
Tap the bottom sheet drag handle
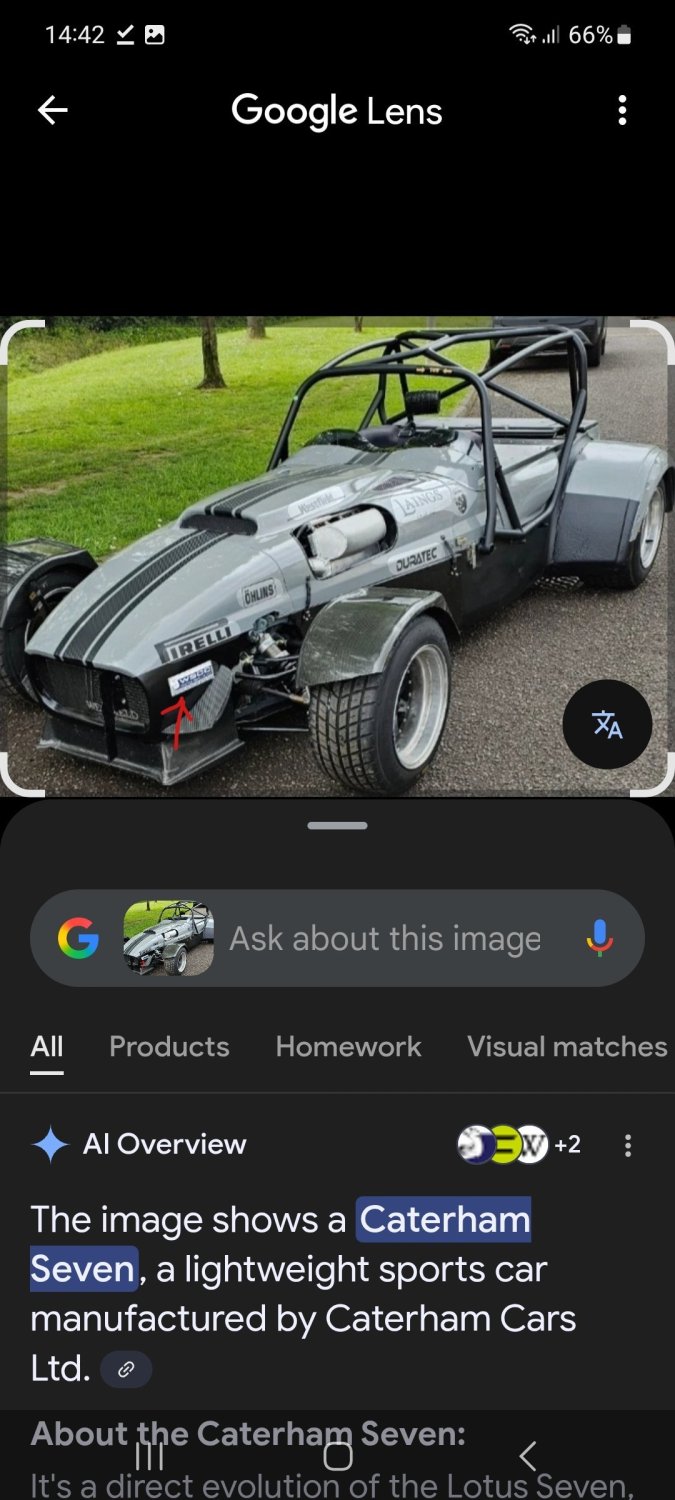point(338,826)
